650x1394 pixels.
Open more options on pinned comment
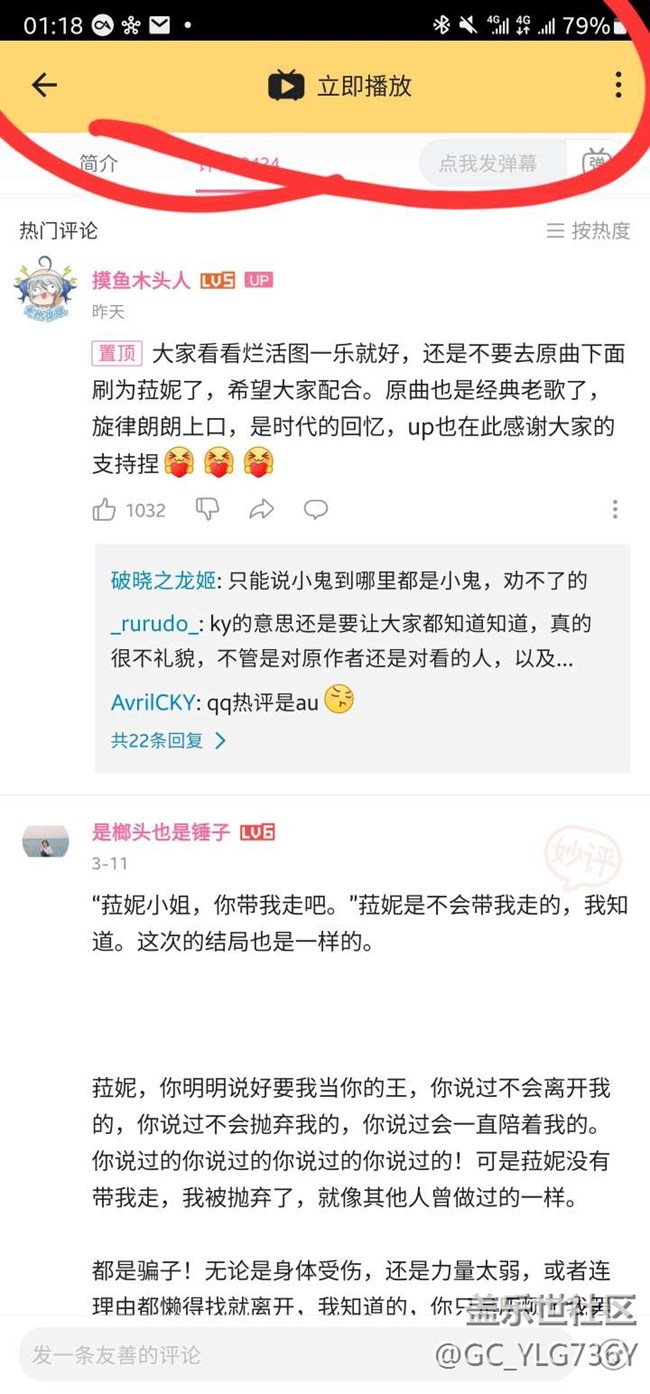pyautogui.click(x=614, y=510)
